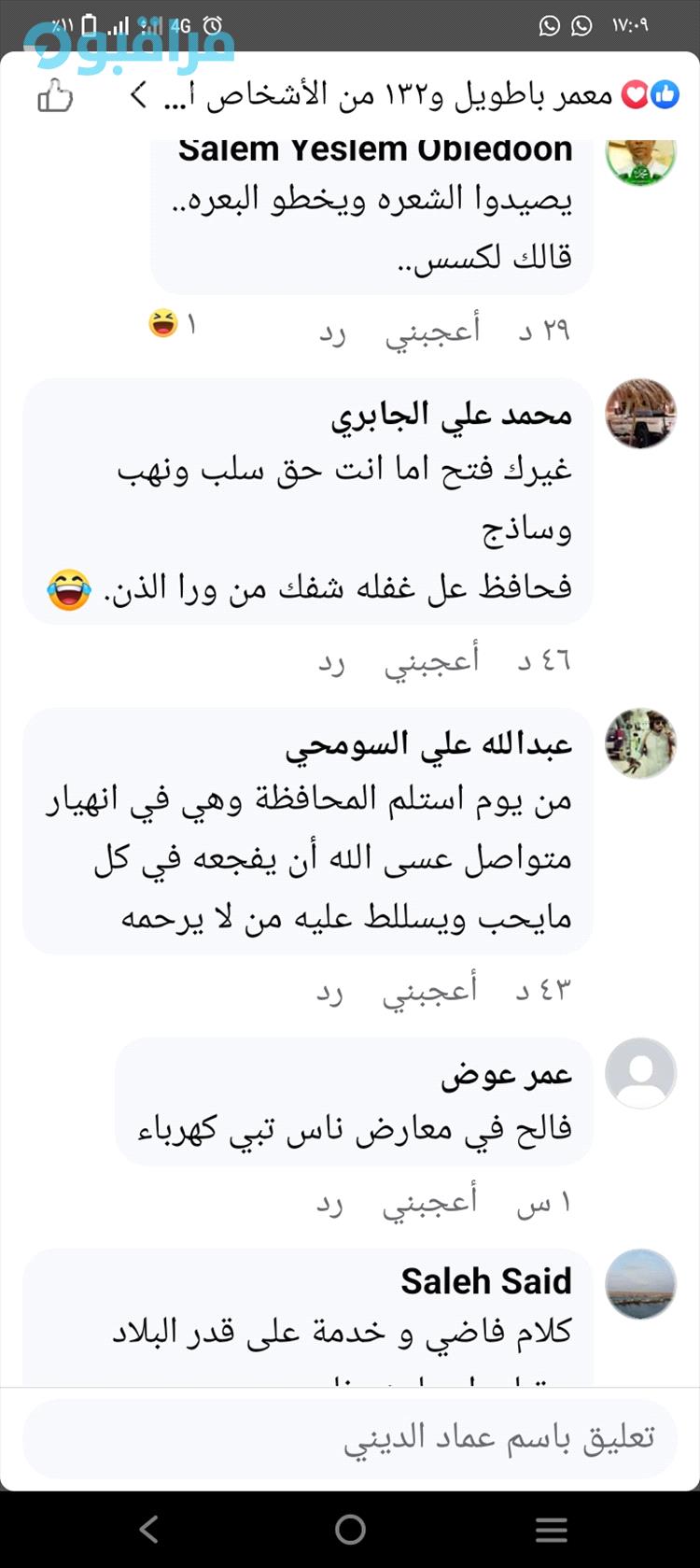
Task: Like Salem Yeslem Obiedoon's comment
Action: tap(432, 329)
